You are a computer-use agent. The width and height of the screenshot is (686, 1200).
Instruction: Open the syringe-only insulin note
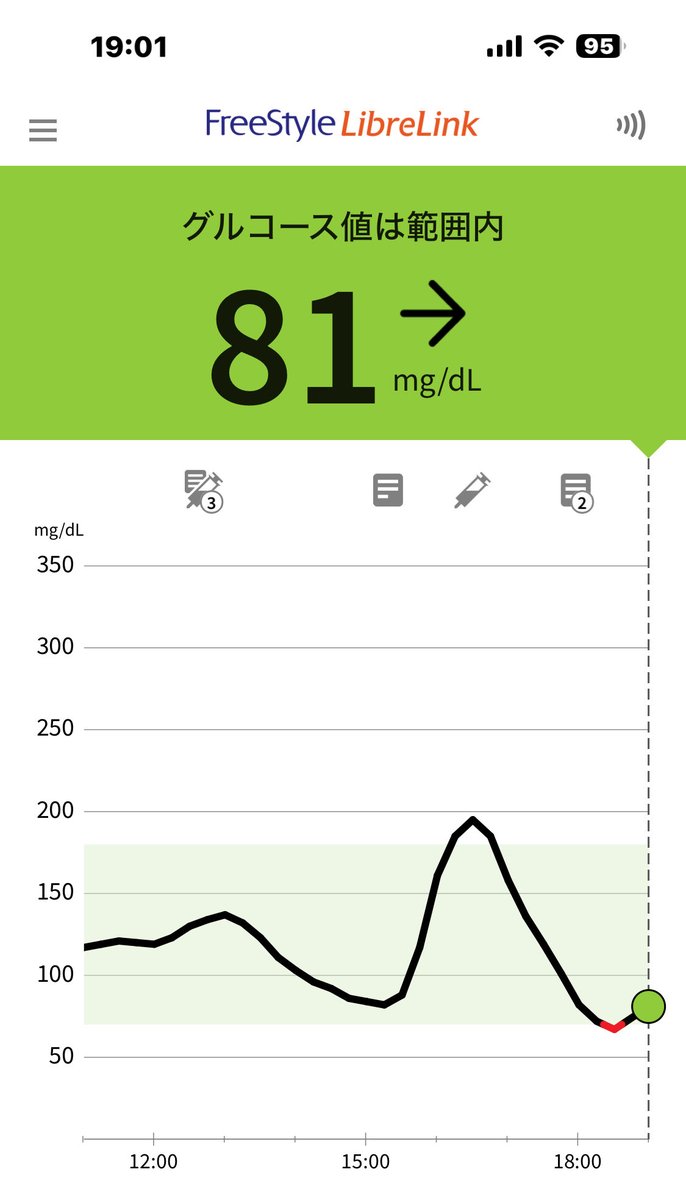[x=472, y=491]
